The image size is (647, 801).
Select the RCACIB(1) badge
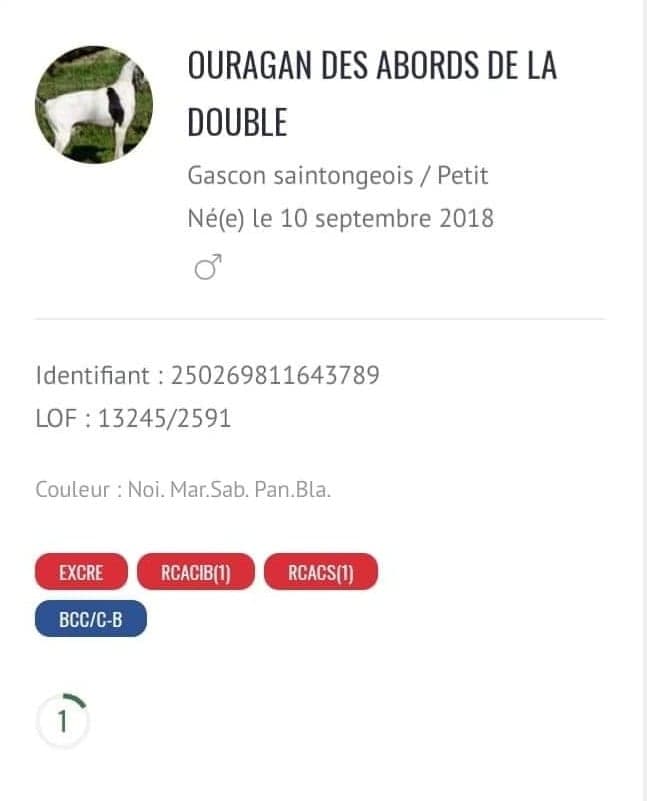(196, 572)
